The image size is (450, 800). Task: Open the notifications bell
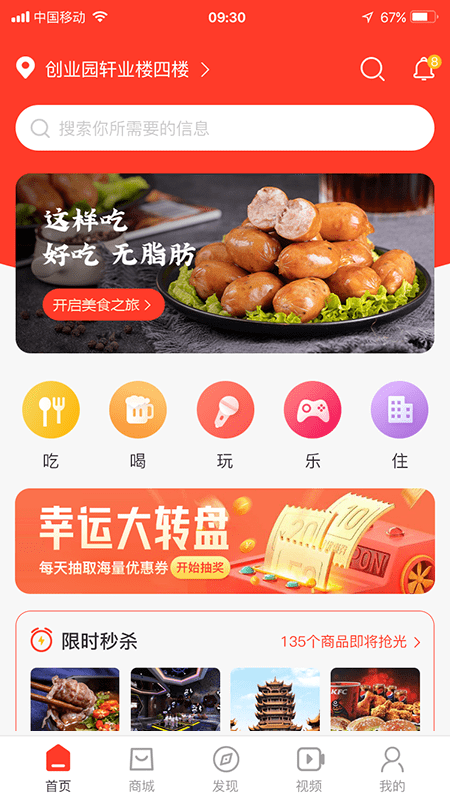[426, 68]
